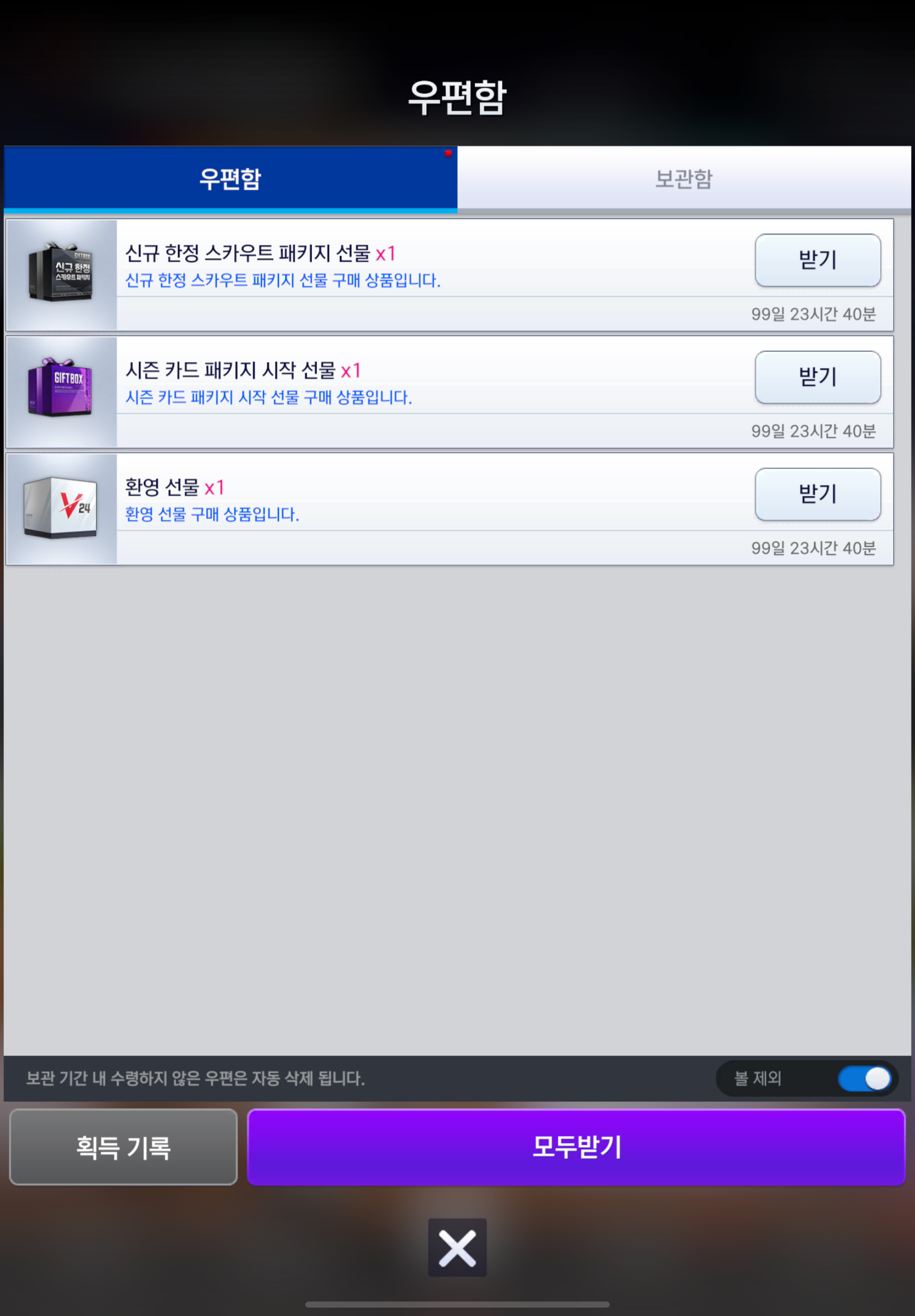The image size is (915, 1316).
Task: Claim 시즌 카드 패키지 시작 선물 with 받기
Action: (817, 377)
